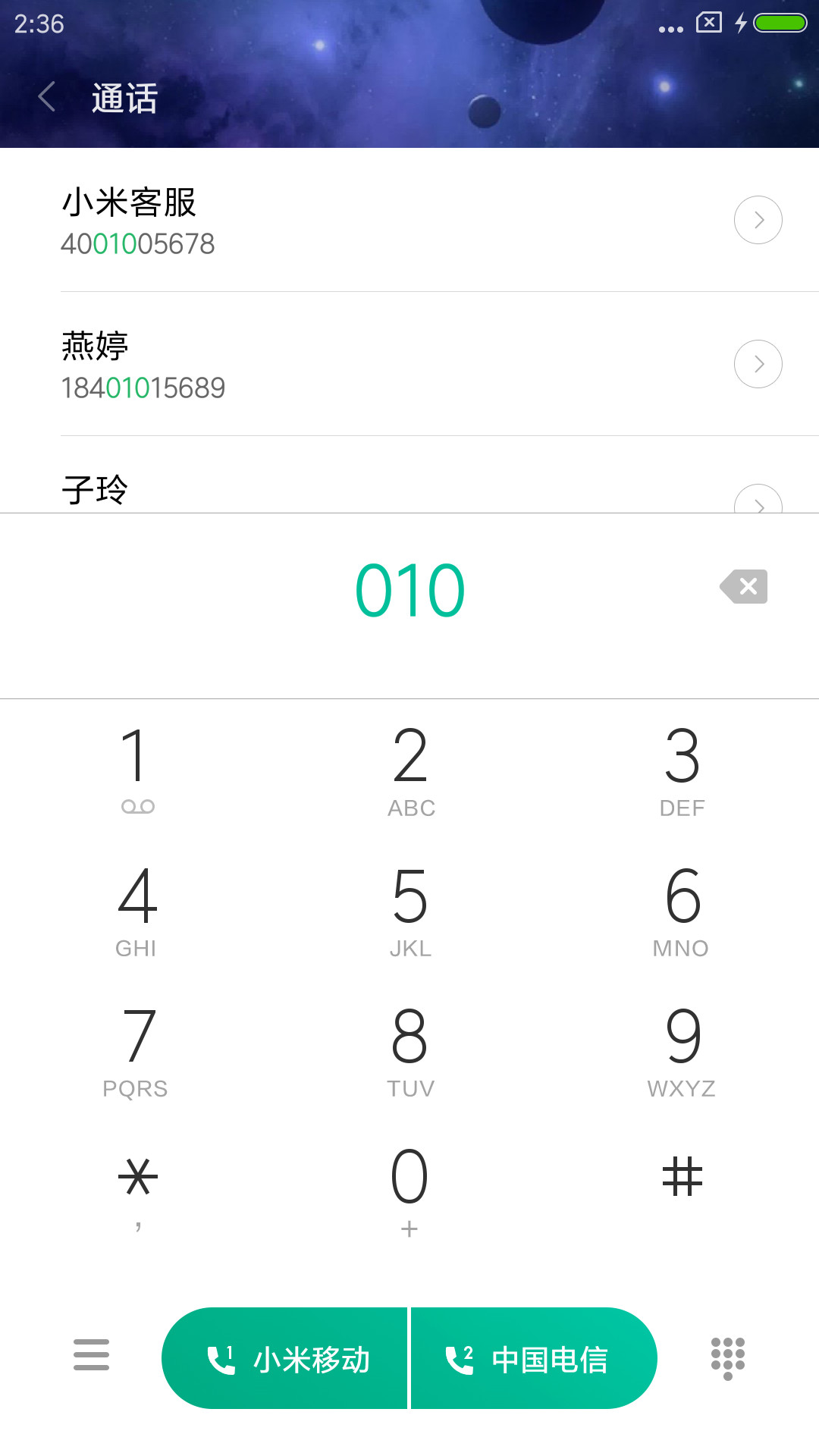Tap the 2 ABC key
819x1456 pixels.
(410, 770)
